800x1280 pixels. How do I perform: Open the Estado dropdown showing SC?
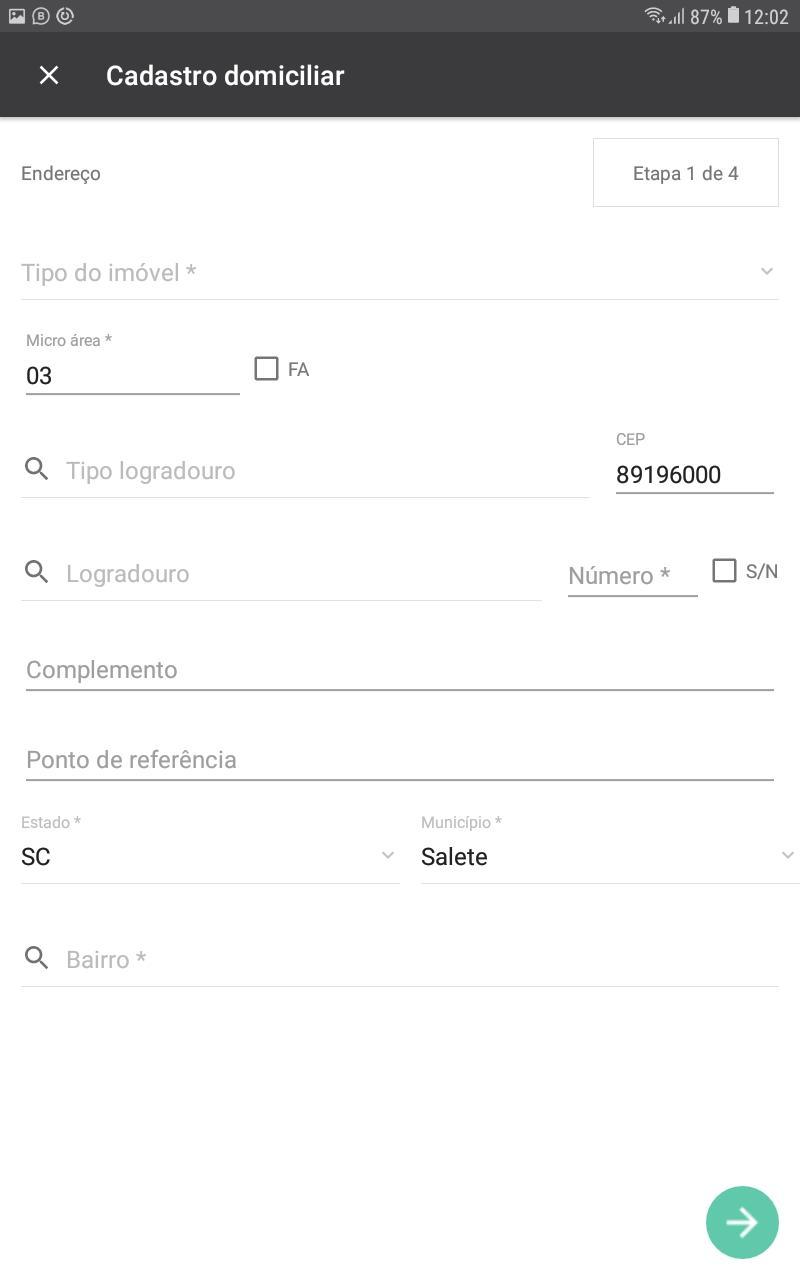click(210, 857)
